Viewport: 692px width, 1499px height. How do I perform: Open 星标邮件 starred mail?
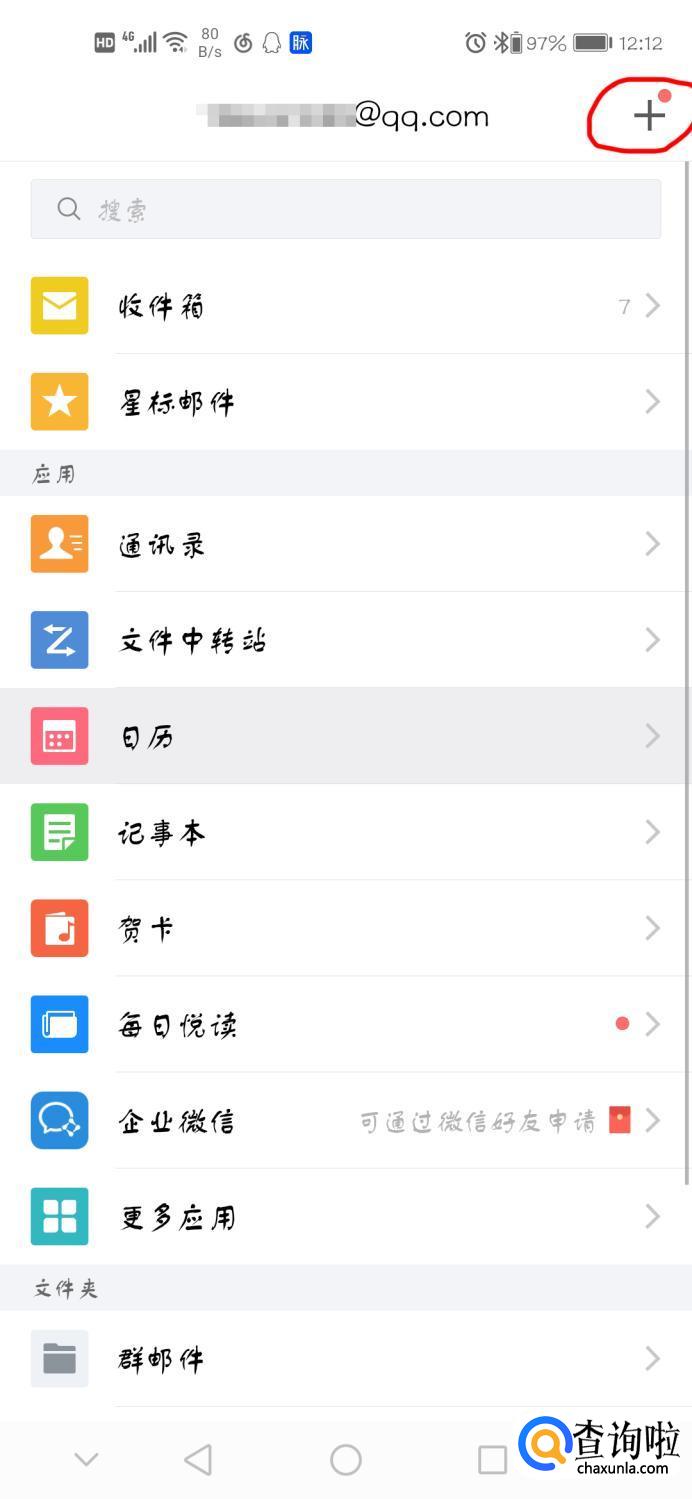(x=345, y=402)
